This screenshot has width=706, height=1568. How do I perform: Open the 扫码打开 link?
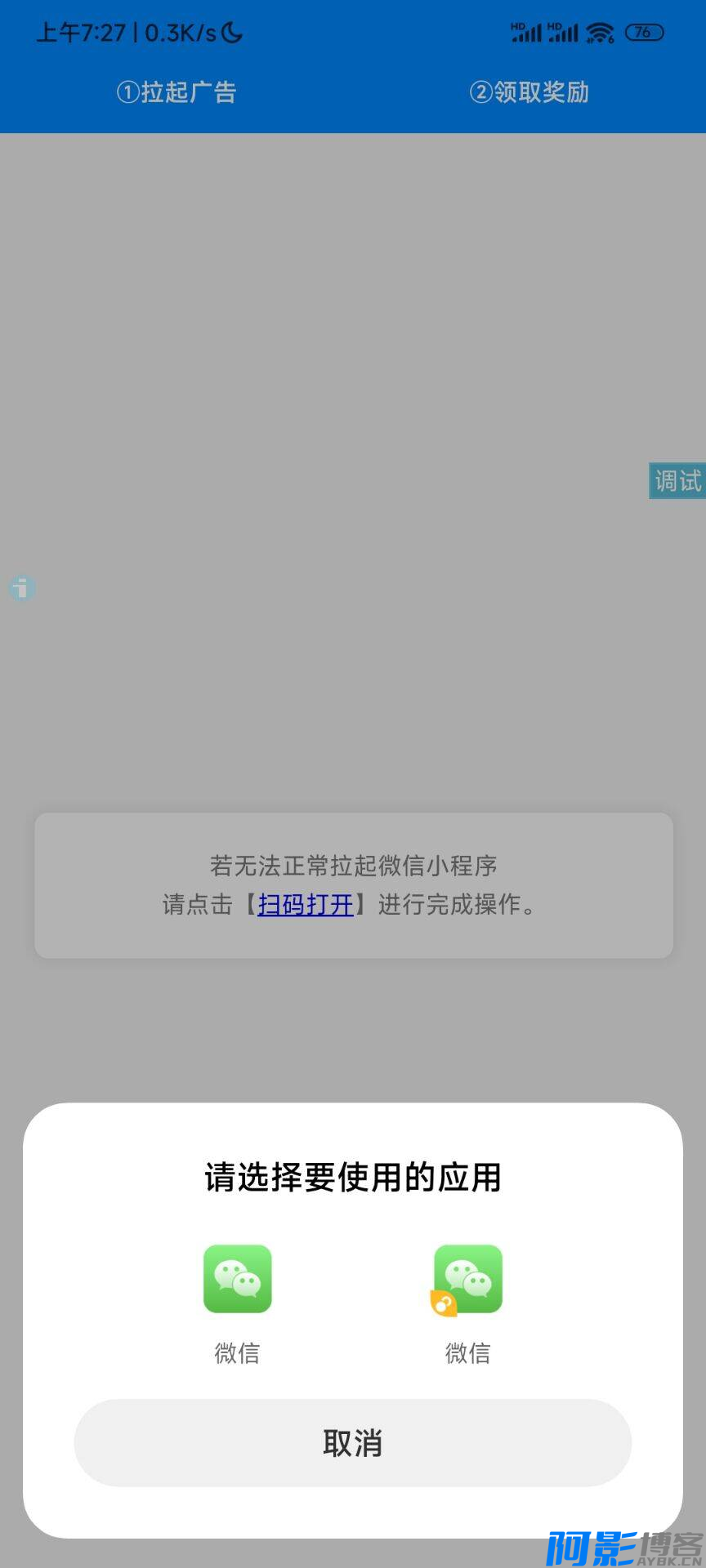point(306,904)
